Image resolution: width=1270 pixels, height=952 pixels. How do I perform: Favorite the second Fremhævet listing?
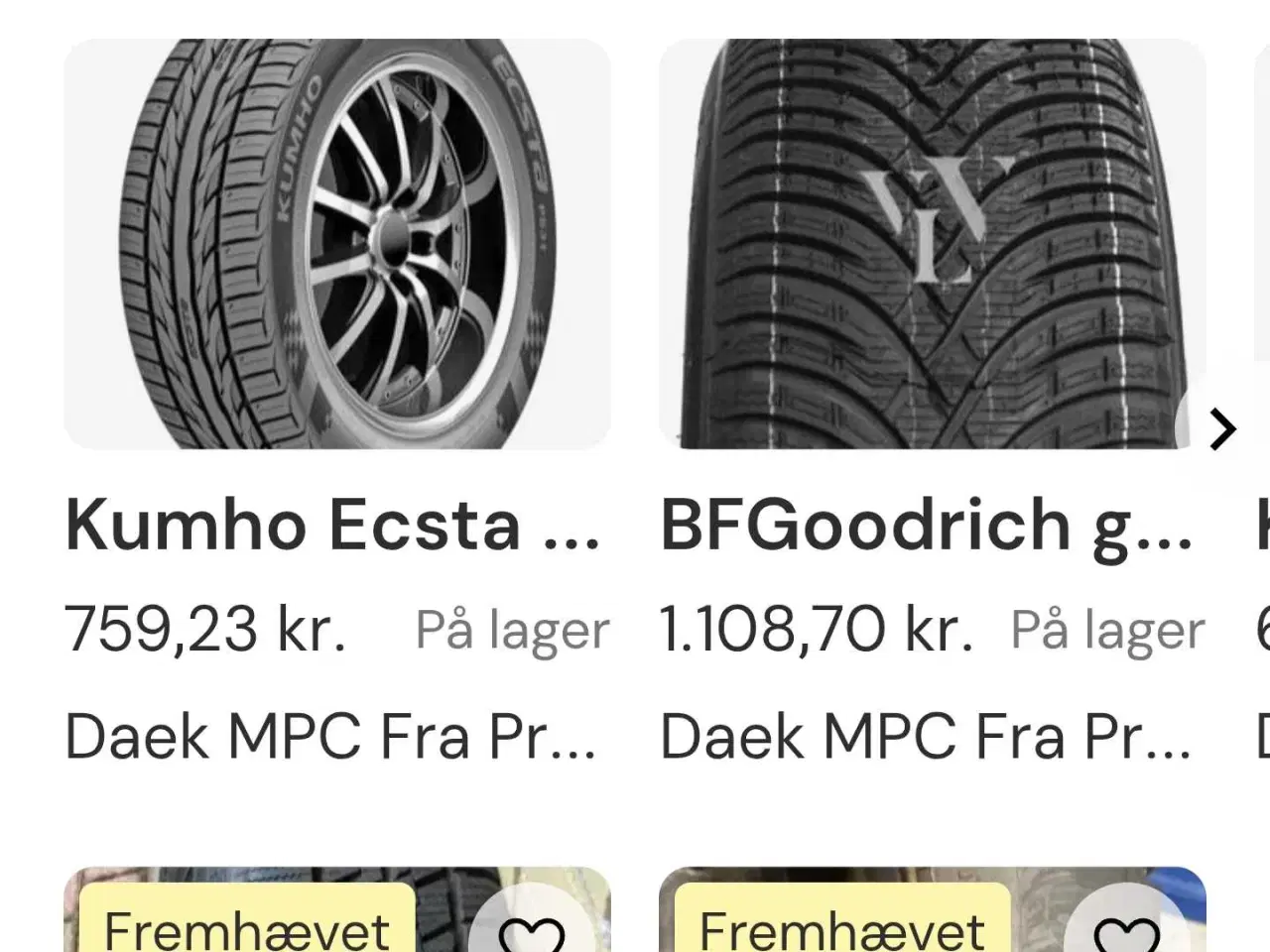[x=1127, y=930]
